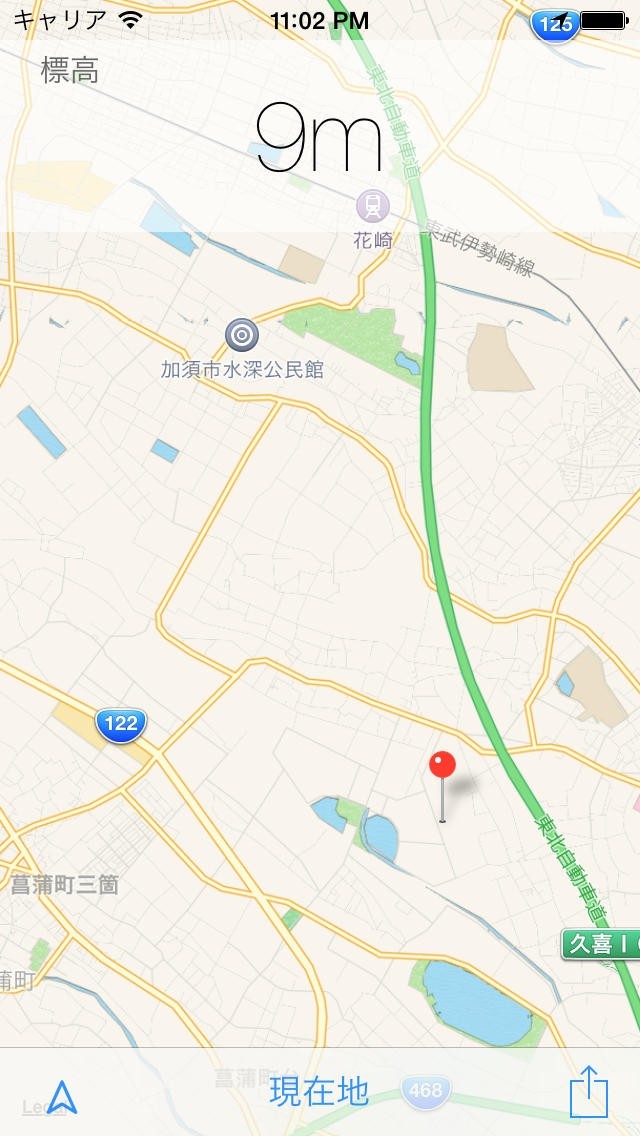Tap the 加須市水深公民館 point of interest
640x1136 pixels.
[242, 335]
